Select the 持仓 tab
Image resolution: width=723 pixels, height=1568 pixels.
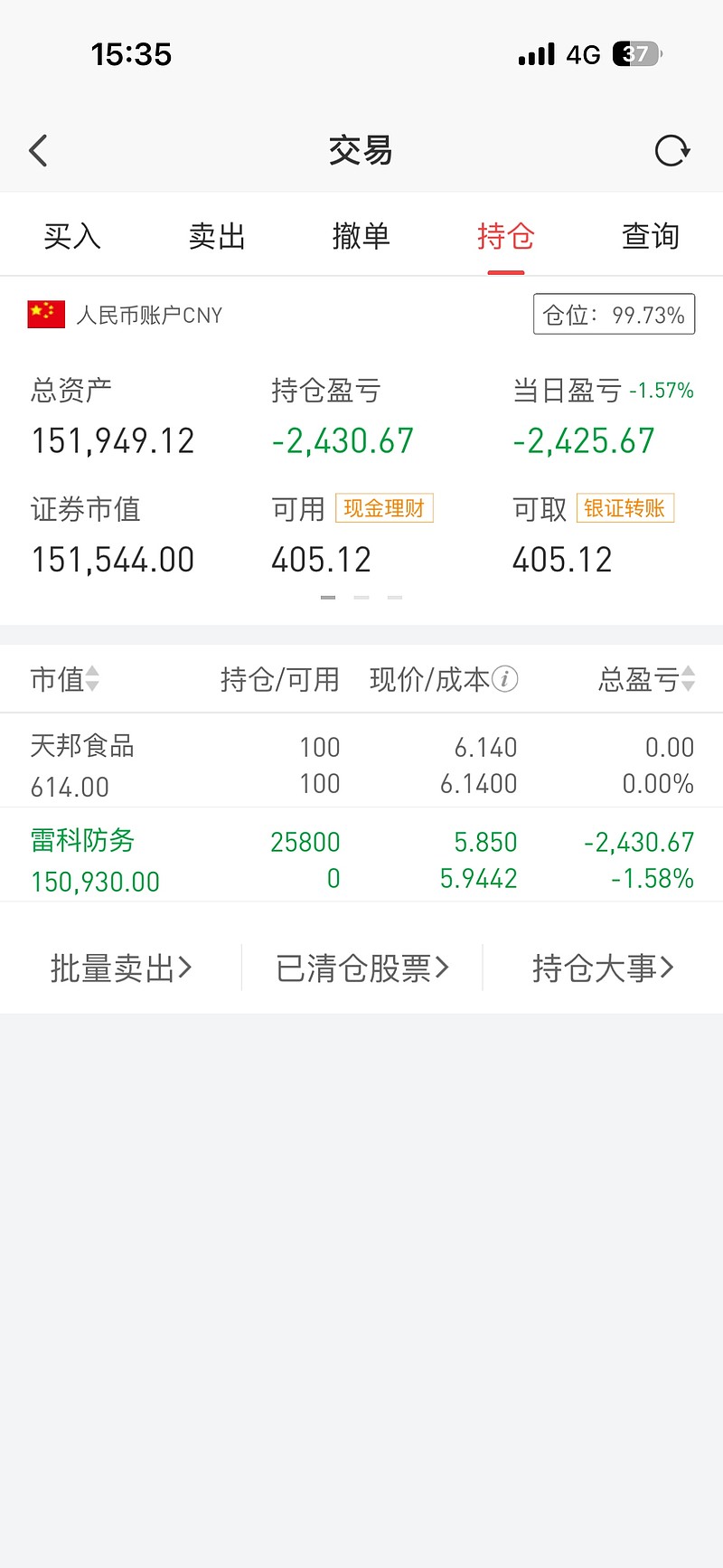506,237
